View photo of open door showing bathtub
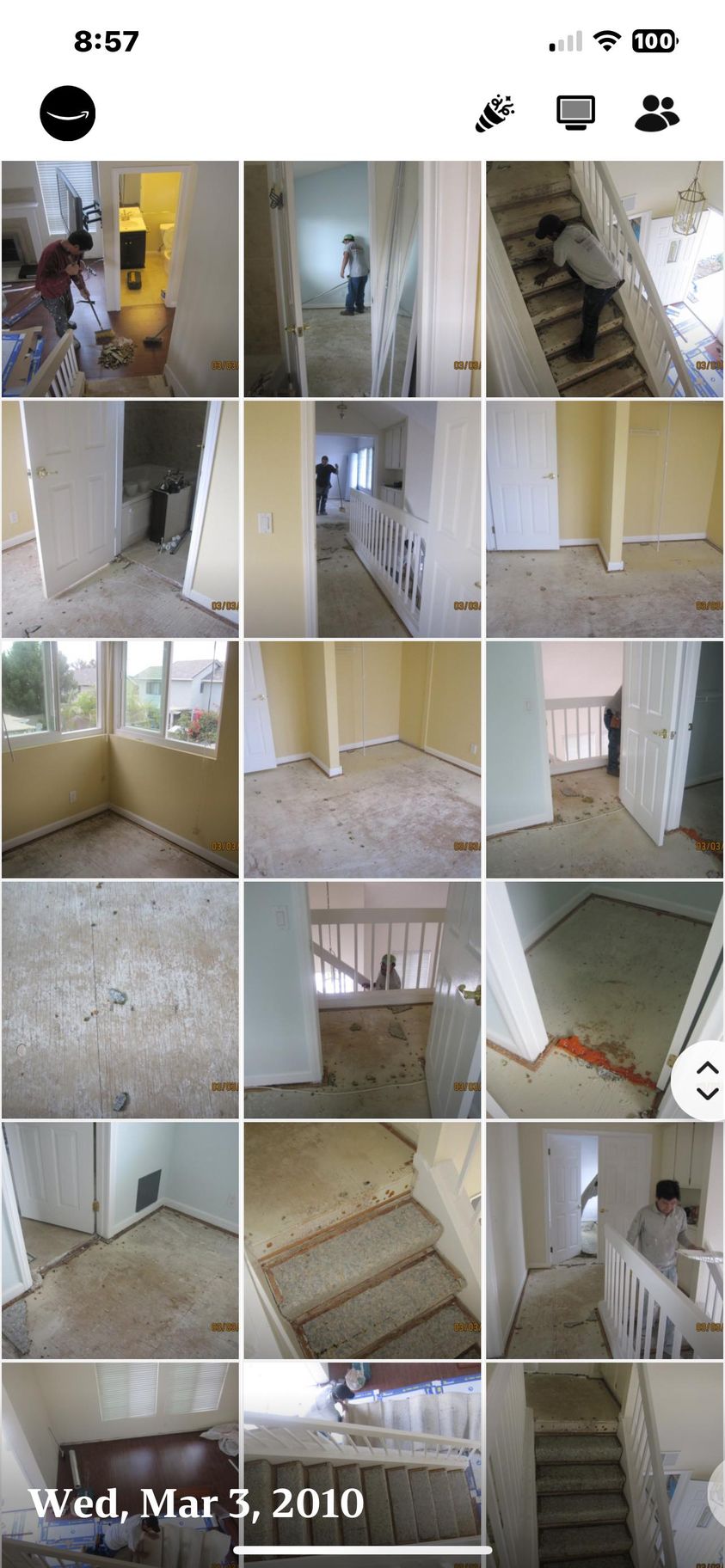 click(120, 519)
